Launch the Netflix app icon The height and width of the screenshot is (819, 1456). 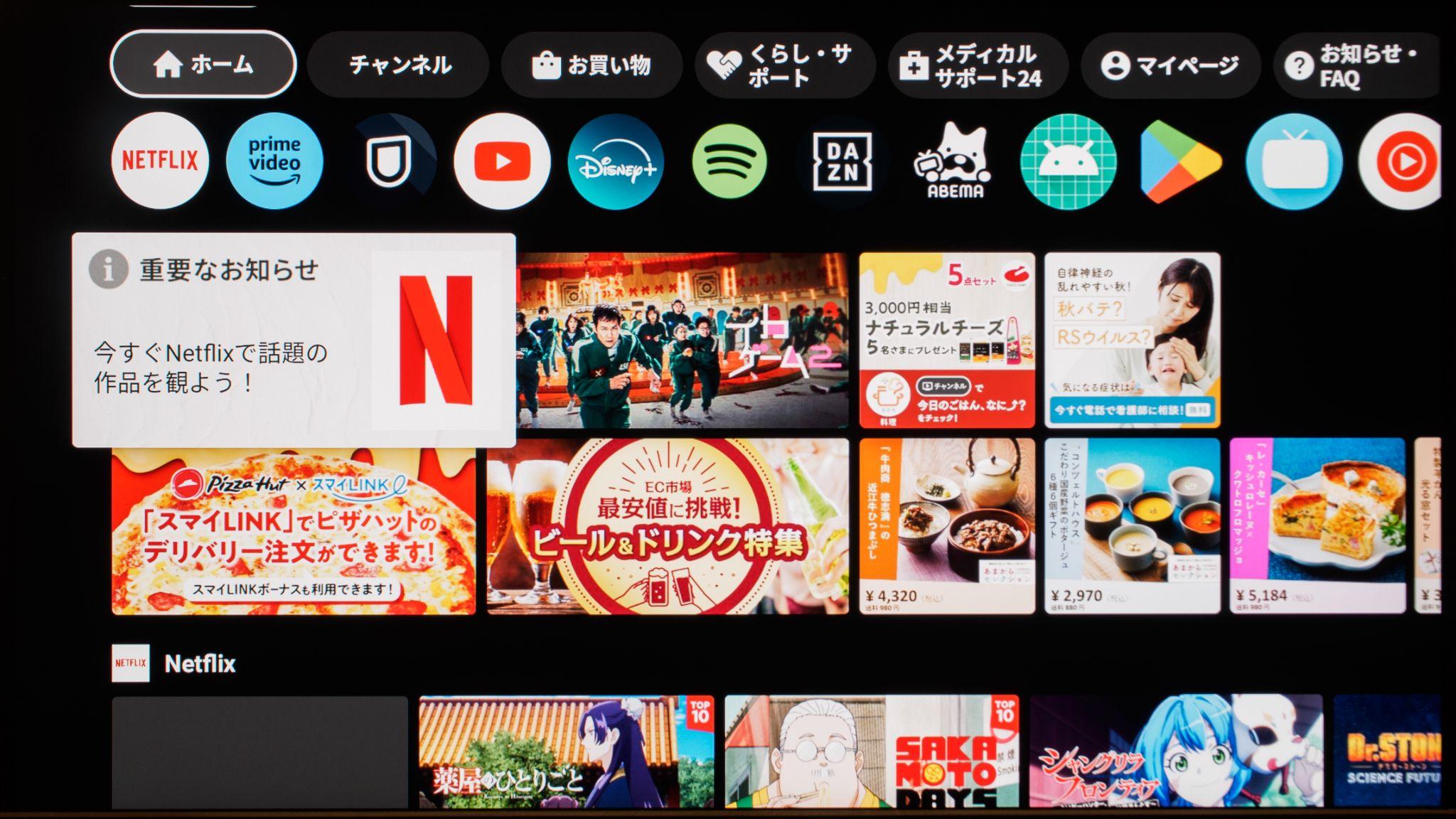(160, 161)
